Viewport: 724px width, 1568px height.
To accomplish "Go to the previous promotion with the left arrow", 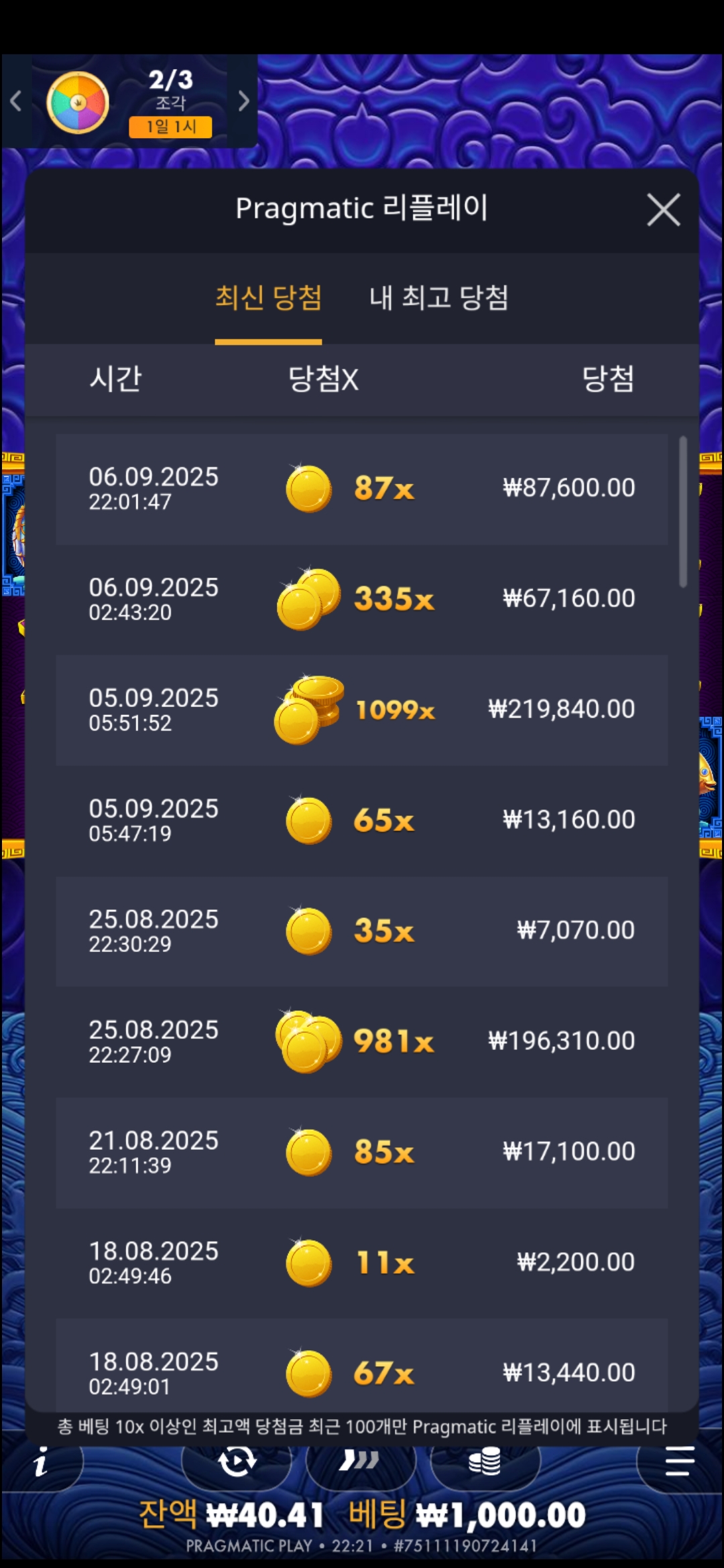I will point(17,101).
